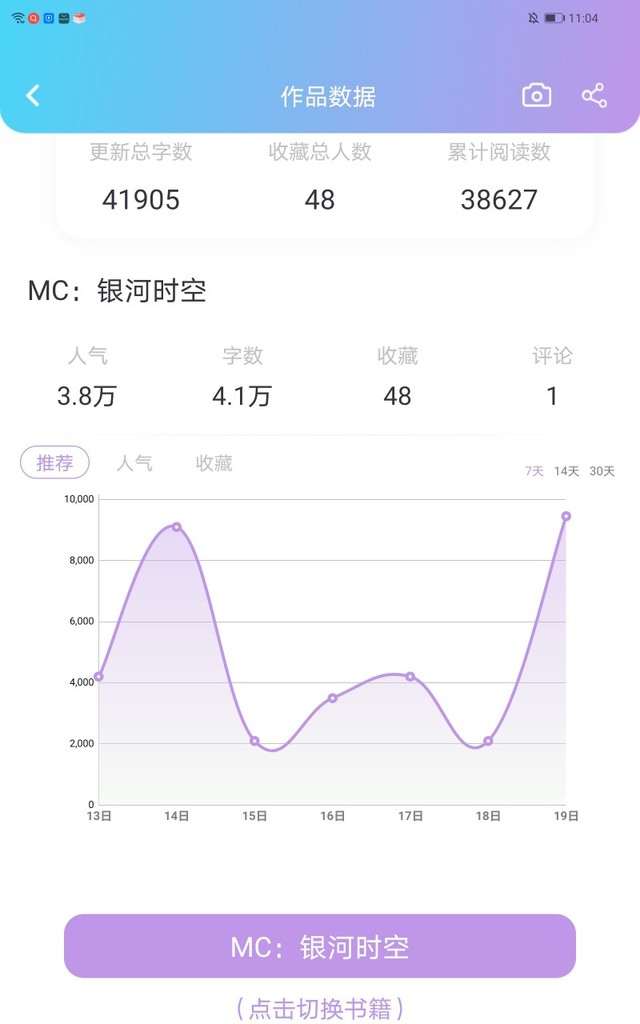This screenshot has height=1024, width=640.
Task: Tap the camera screenshot icon
Action: (x=536, y=95)
